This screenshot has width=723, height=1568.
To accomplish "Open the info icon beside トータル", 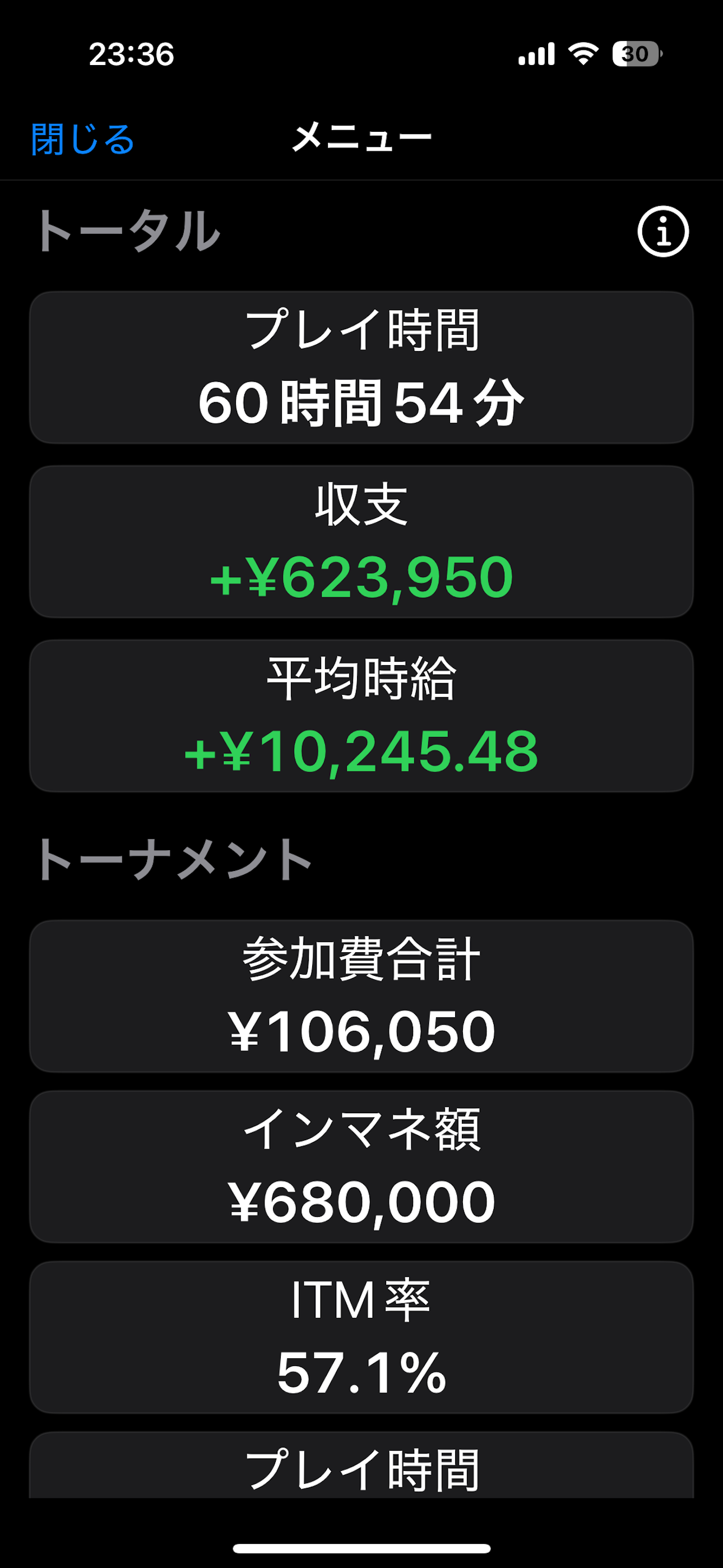I will 662,232.
